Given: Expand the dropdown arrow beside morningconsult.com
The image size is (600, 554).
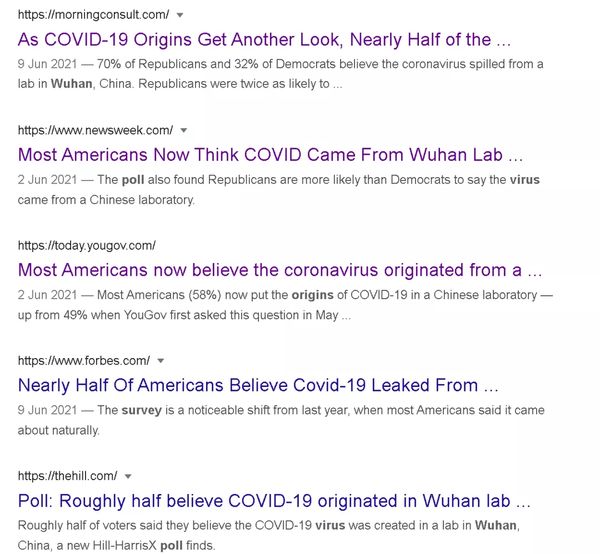Looking at the screenshot, I should [179, 15].
